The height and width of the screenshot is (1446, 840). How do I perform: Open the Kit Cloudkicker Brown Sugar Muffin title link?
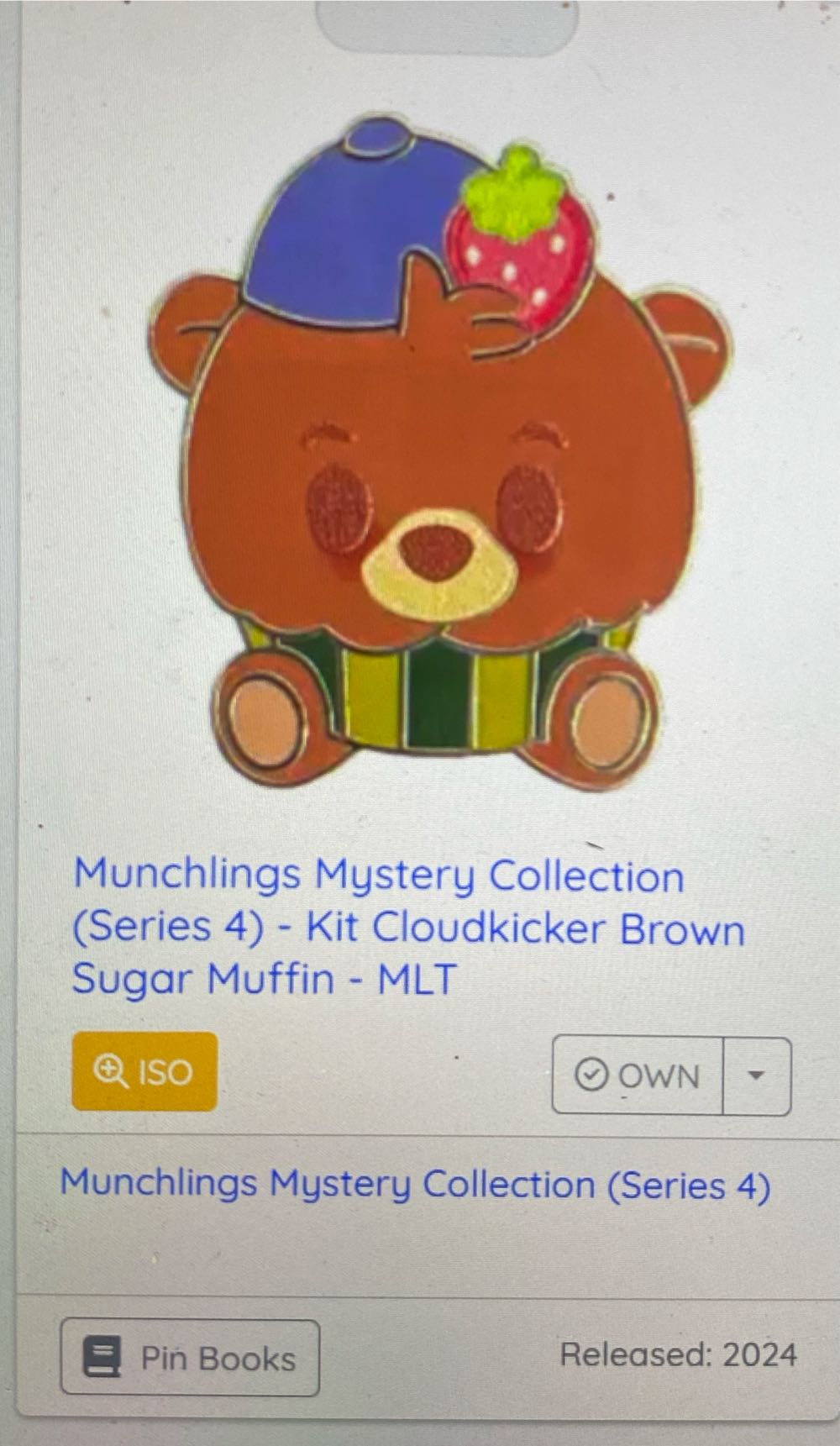408,927
